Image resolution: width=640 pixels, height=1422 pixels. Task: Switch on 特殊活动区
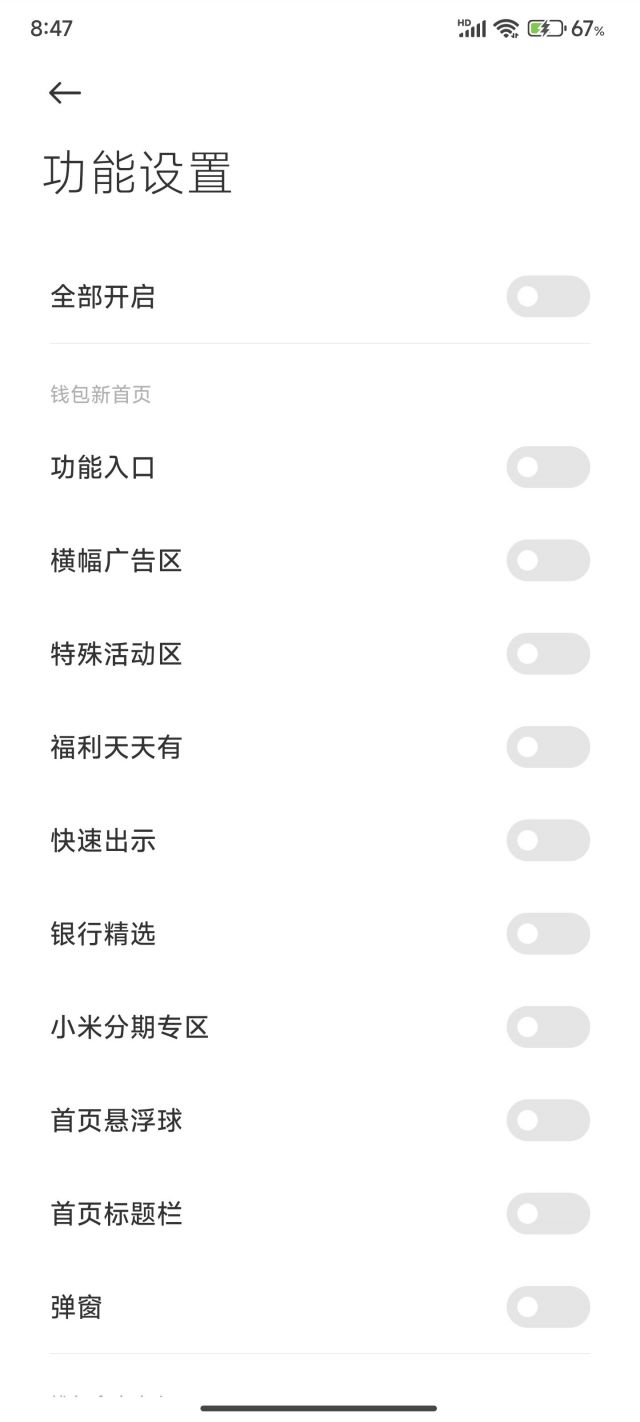[547, 654]
